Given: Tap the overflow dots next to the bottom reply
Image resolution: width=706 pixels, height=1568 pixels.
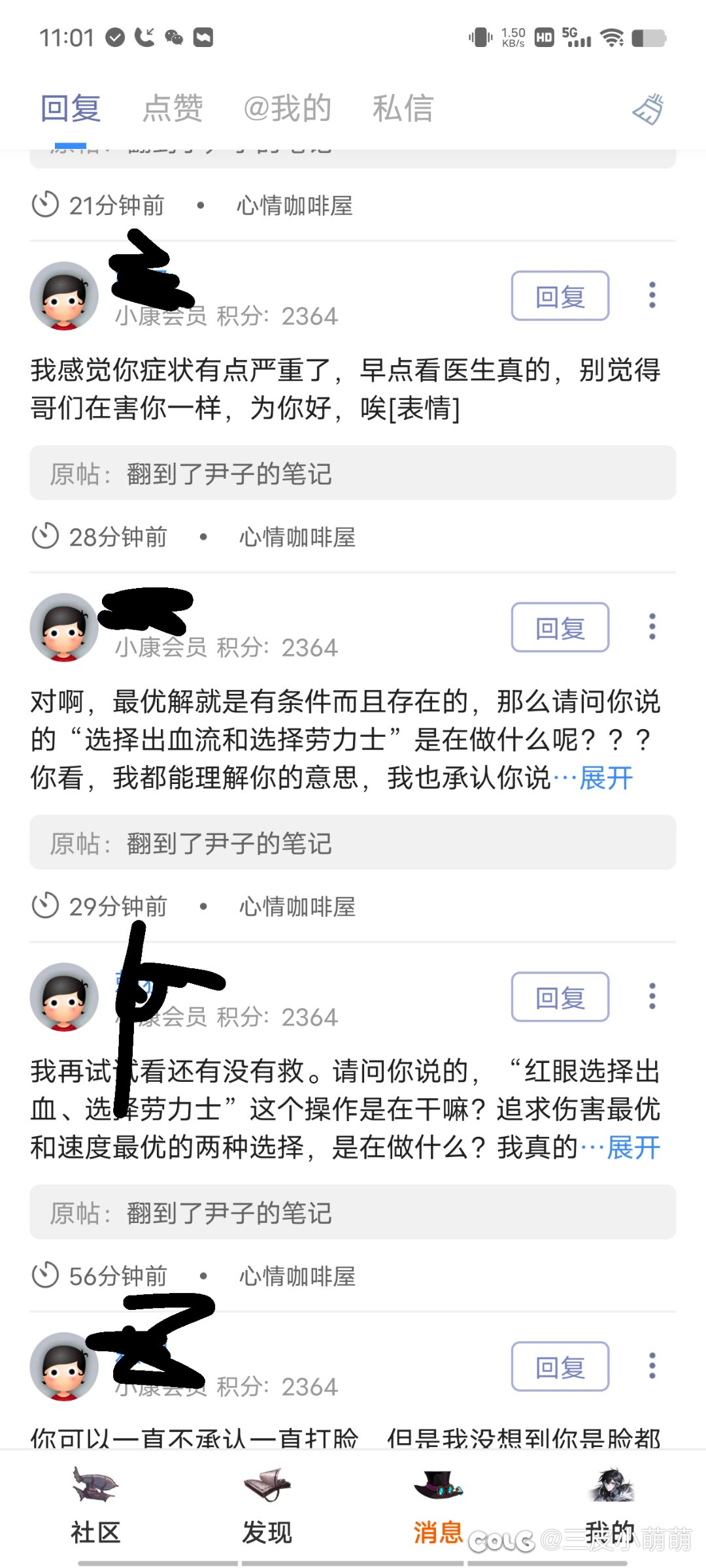Looking at the screenshot, I should pos(652,1365).
